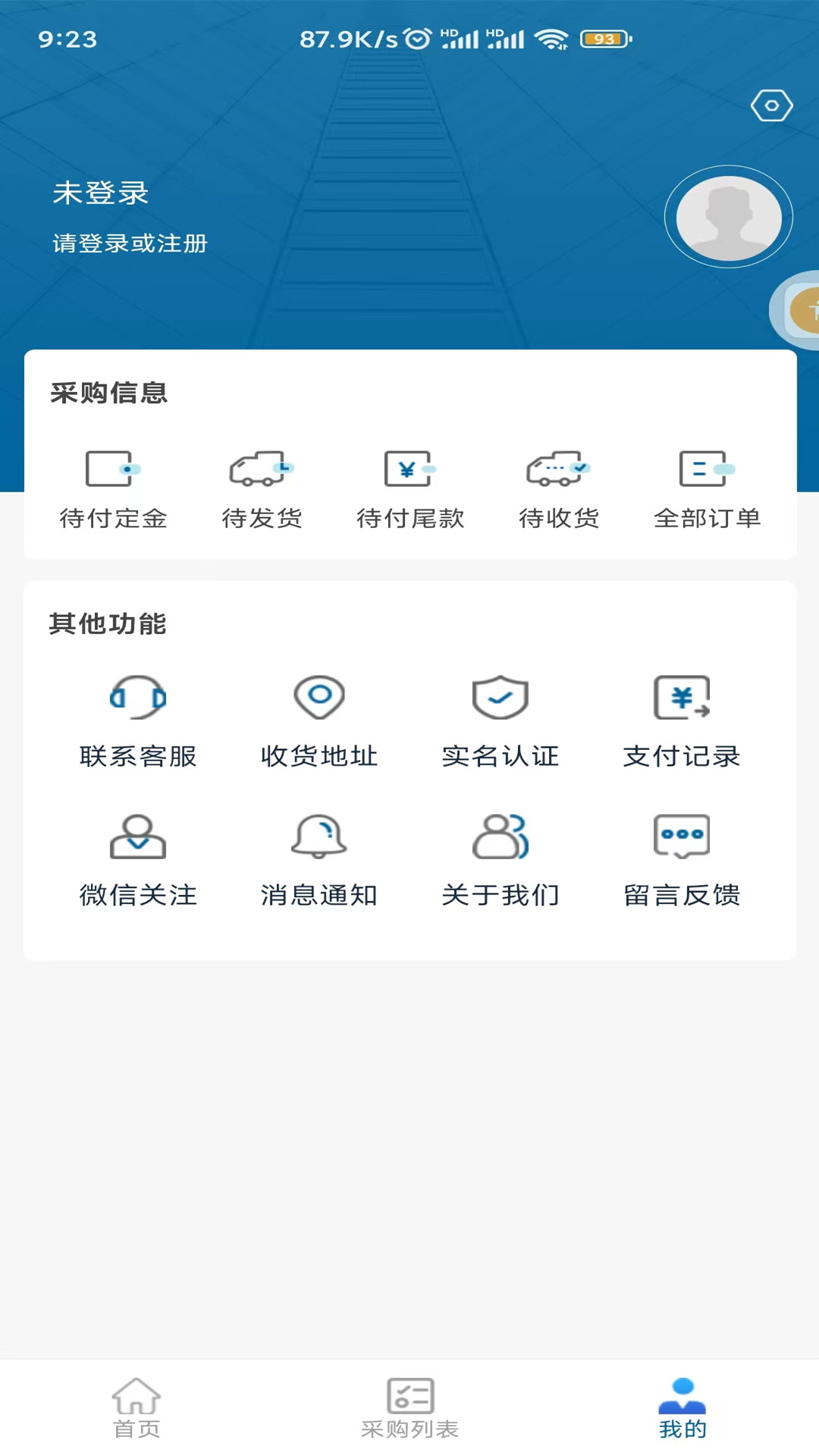The image size is (819, 1456).
Task: Leave feedback via 留言反馈
Action: pos(682,860)
